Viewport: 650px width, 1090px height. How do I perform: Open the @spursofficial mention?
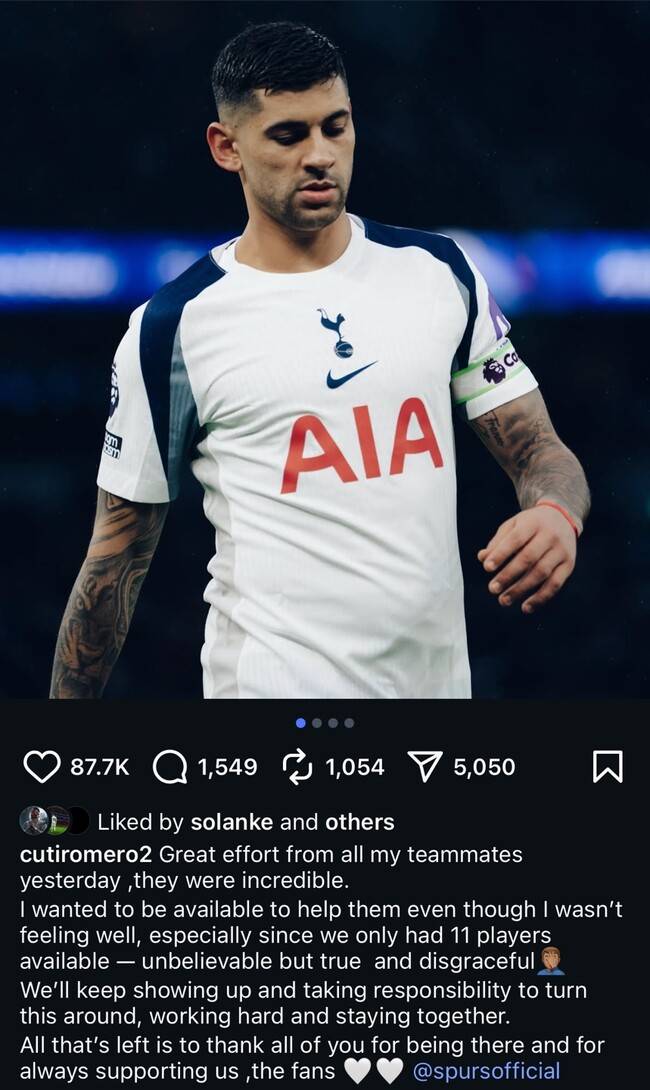point(486,1072)
